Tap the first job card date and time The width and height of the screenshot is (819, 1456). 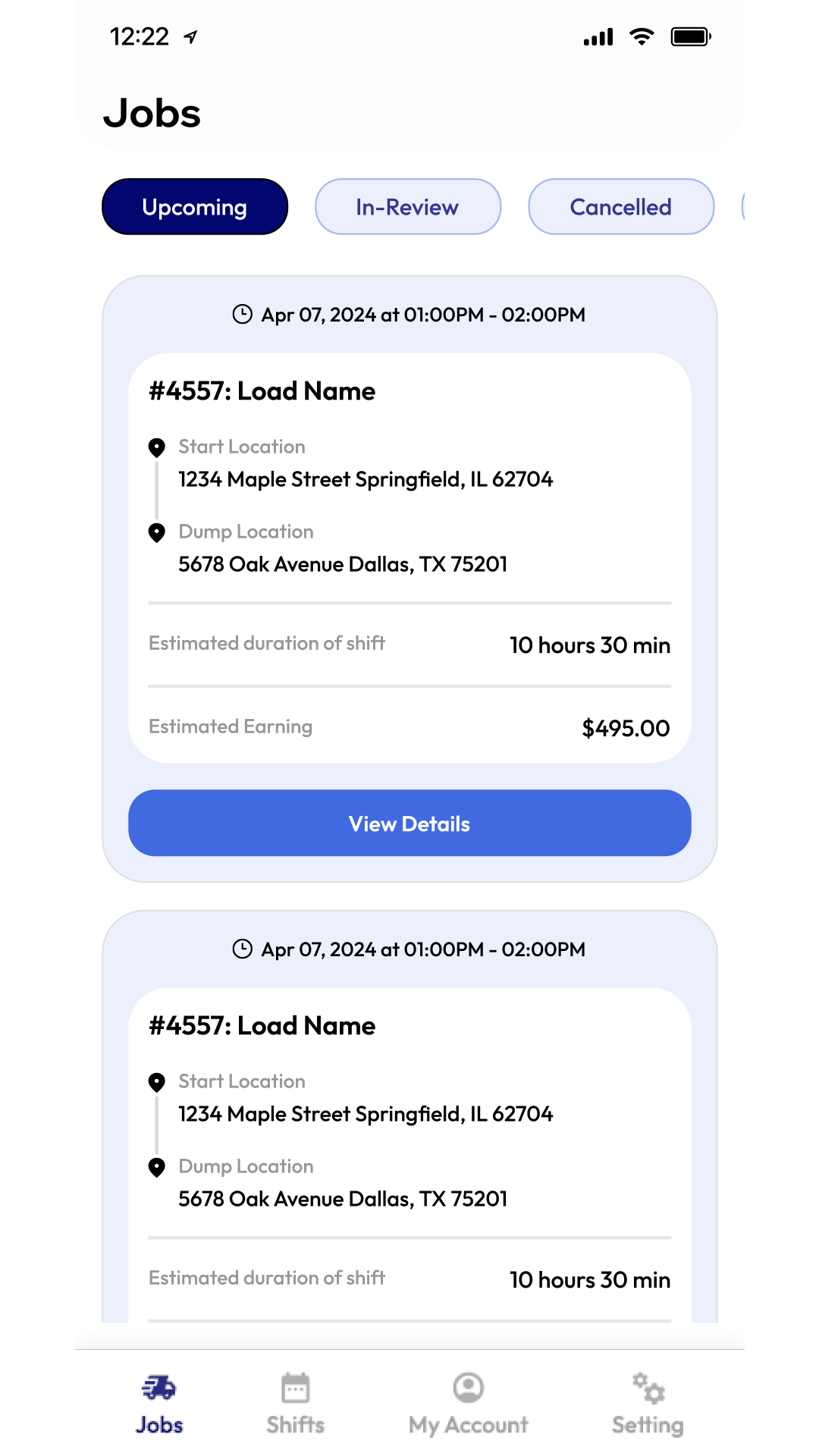coord(422,314)
